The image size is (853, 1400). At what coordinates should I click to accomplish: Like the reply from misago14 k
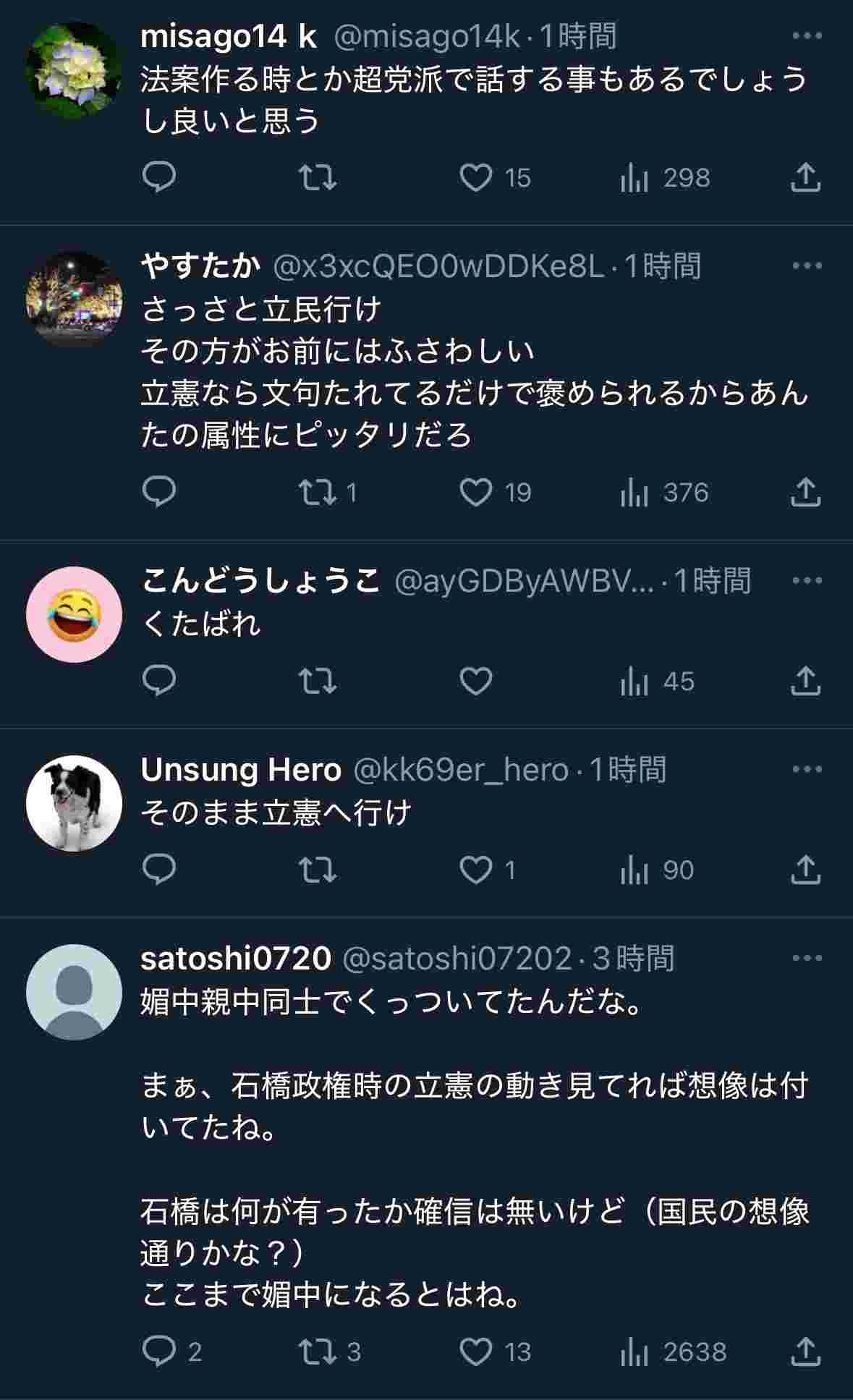pos(476,178)
